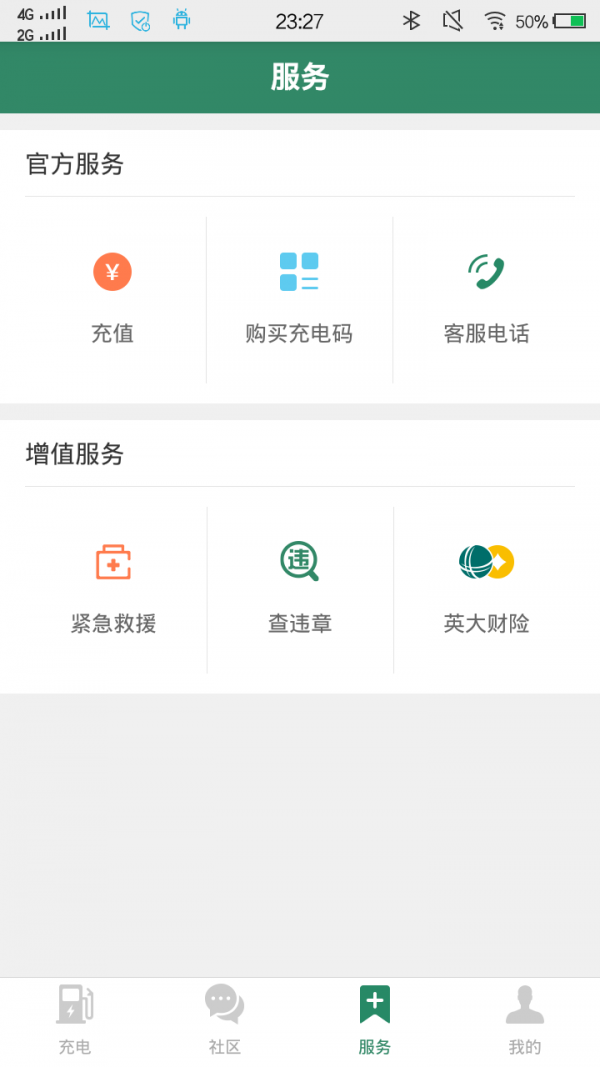Open the 我的 profile tab
This screenshot has height=1067, width=600.
525,1020
